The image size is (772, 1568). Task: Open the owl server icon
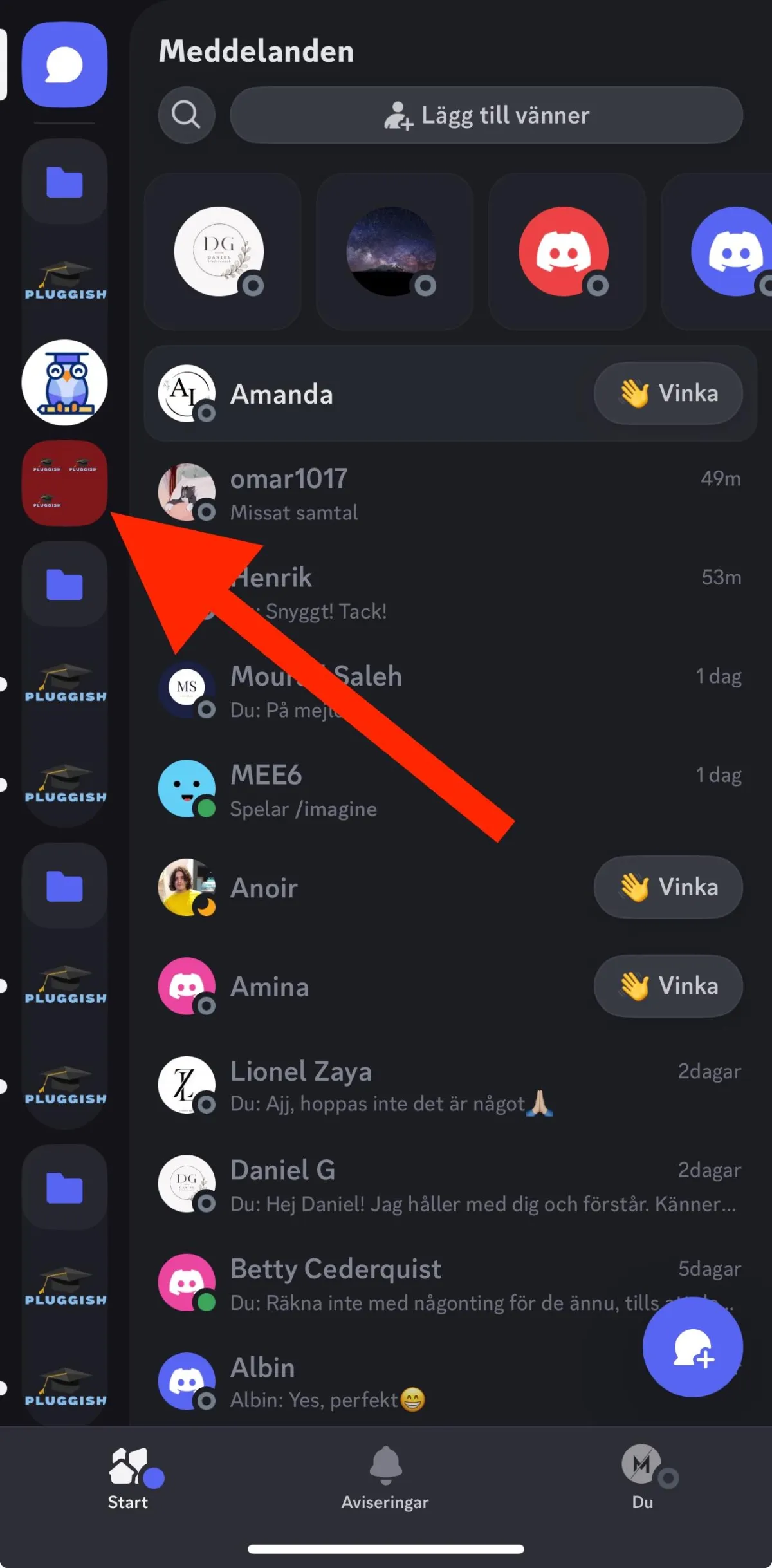(x=64, y=382)
